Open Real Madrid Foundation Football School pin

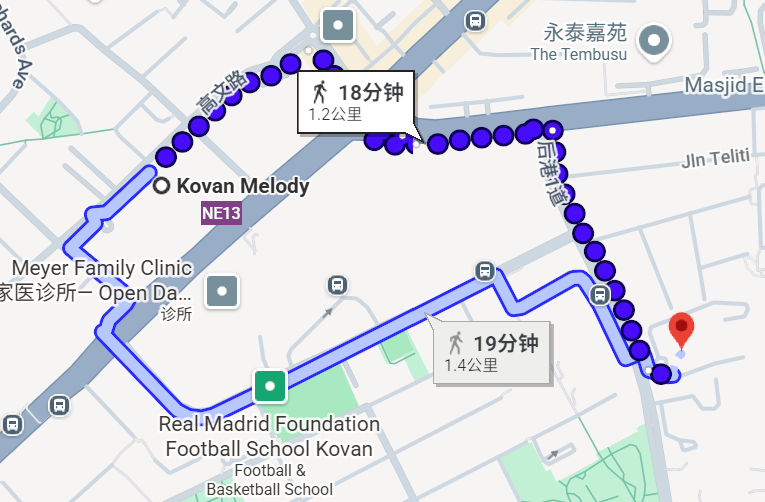[x=270, y=386]
